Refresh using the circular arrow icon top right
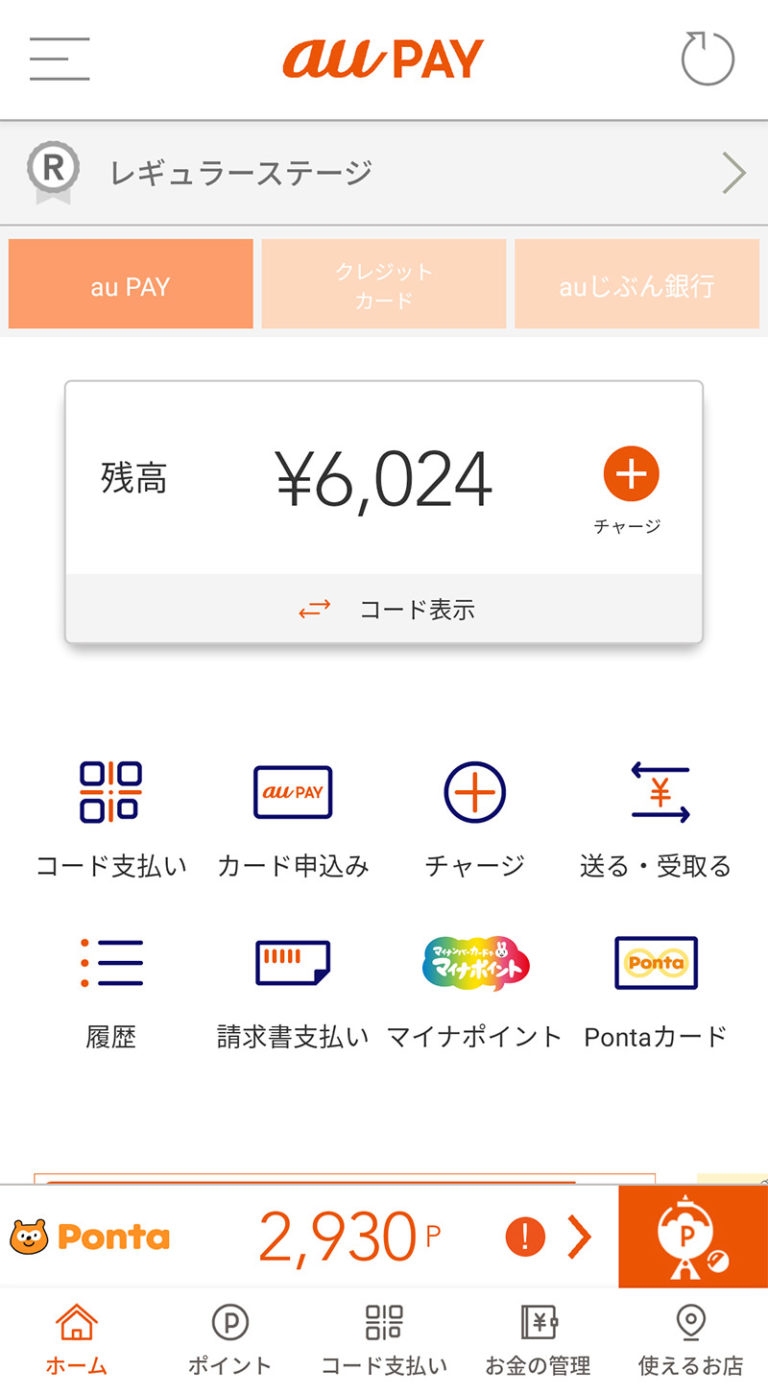Image resolution: width=768 pixels, height=1394 pixels. [x=707, y=57]
